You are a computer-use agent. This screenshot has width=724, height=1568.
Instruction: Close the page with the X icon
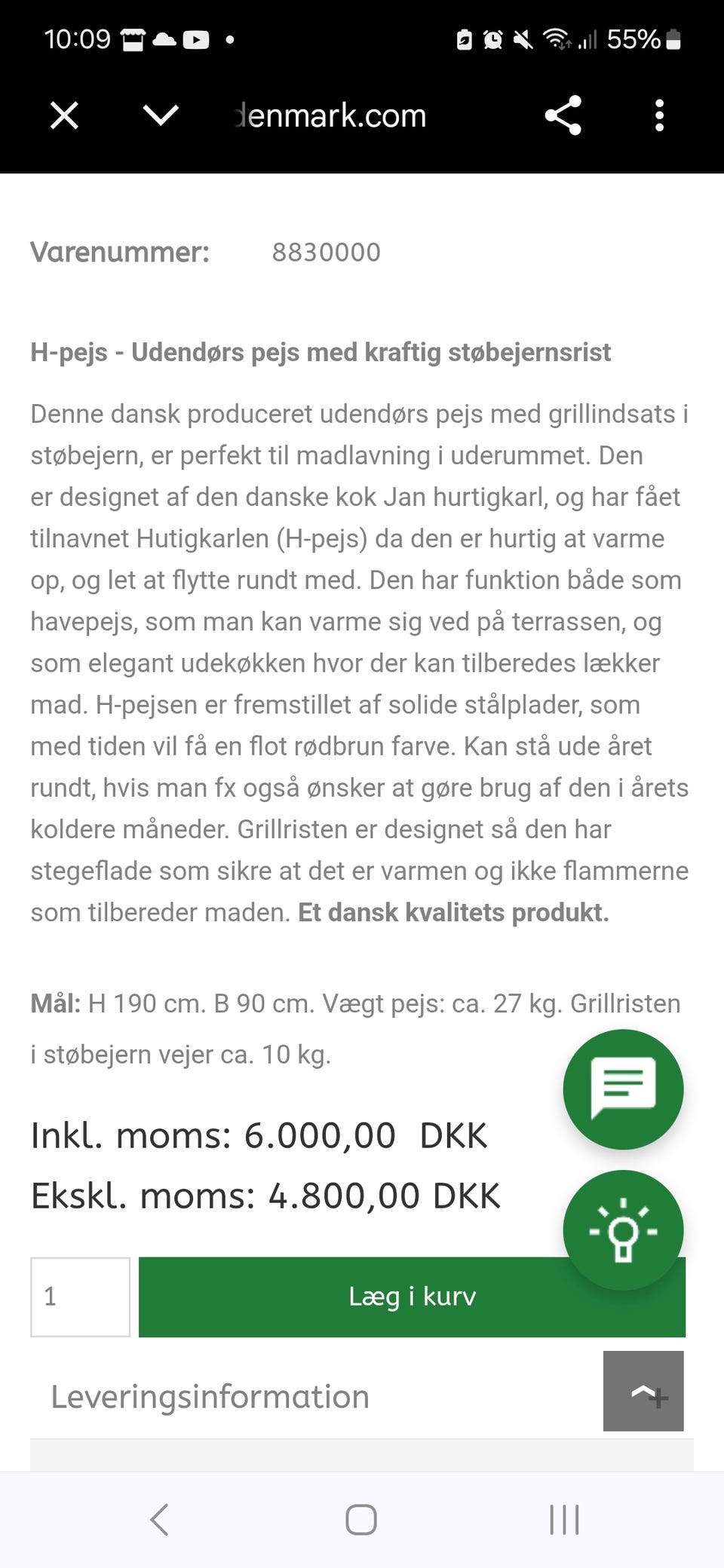64,115
